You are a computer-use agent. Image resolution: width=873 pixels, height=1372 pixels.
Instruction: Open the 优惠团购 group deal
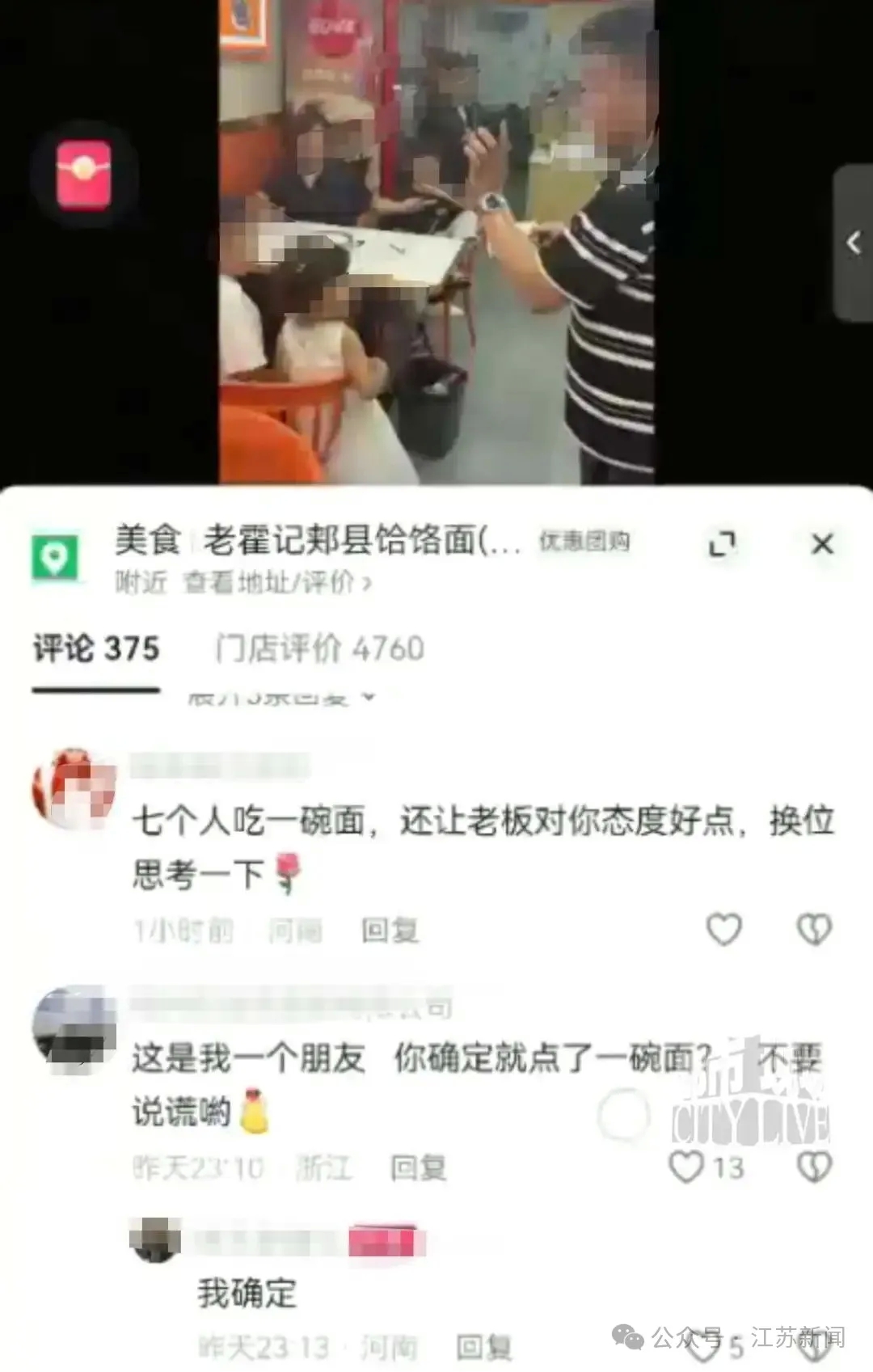[584, 542]
